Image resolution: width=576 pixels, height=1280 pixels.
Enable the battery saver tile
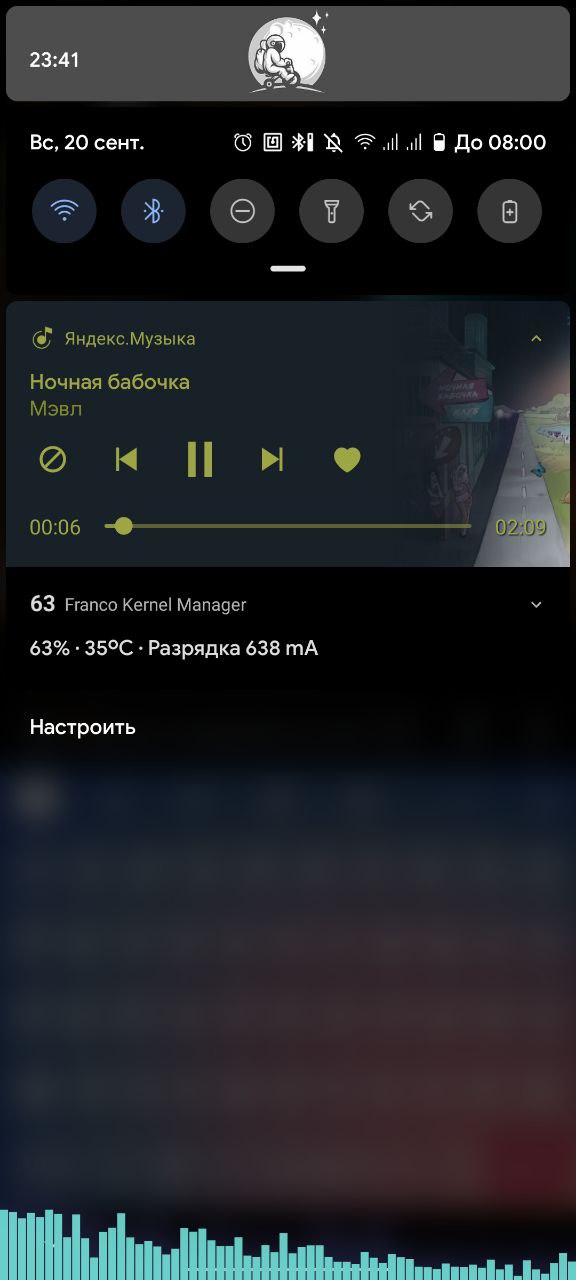(x=509, y=212)
